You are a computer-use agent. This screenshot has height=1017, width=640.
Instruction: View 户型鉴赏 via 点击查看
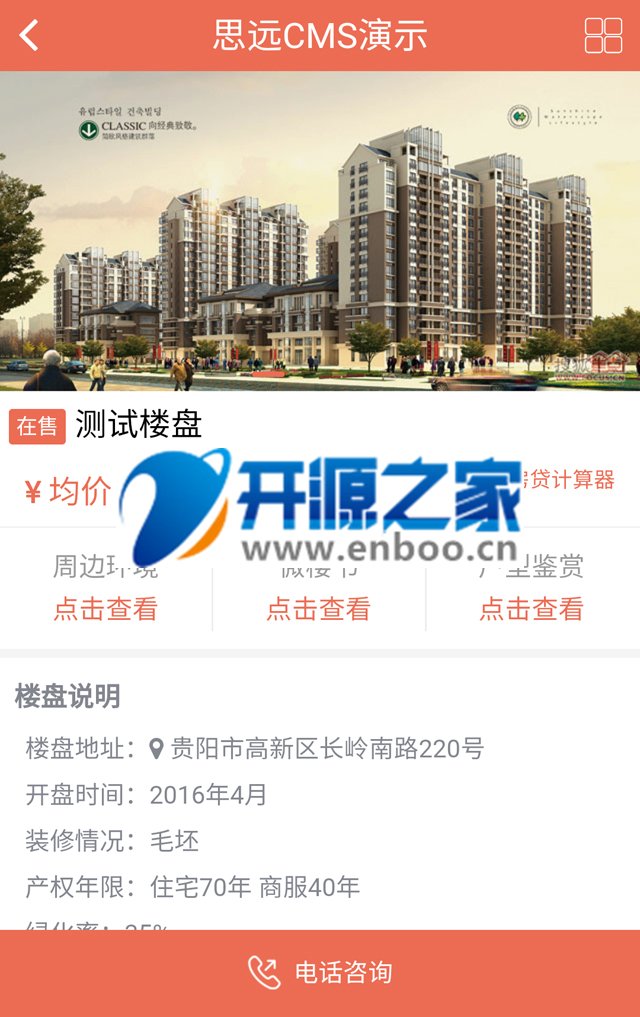(531, 609)
